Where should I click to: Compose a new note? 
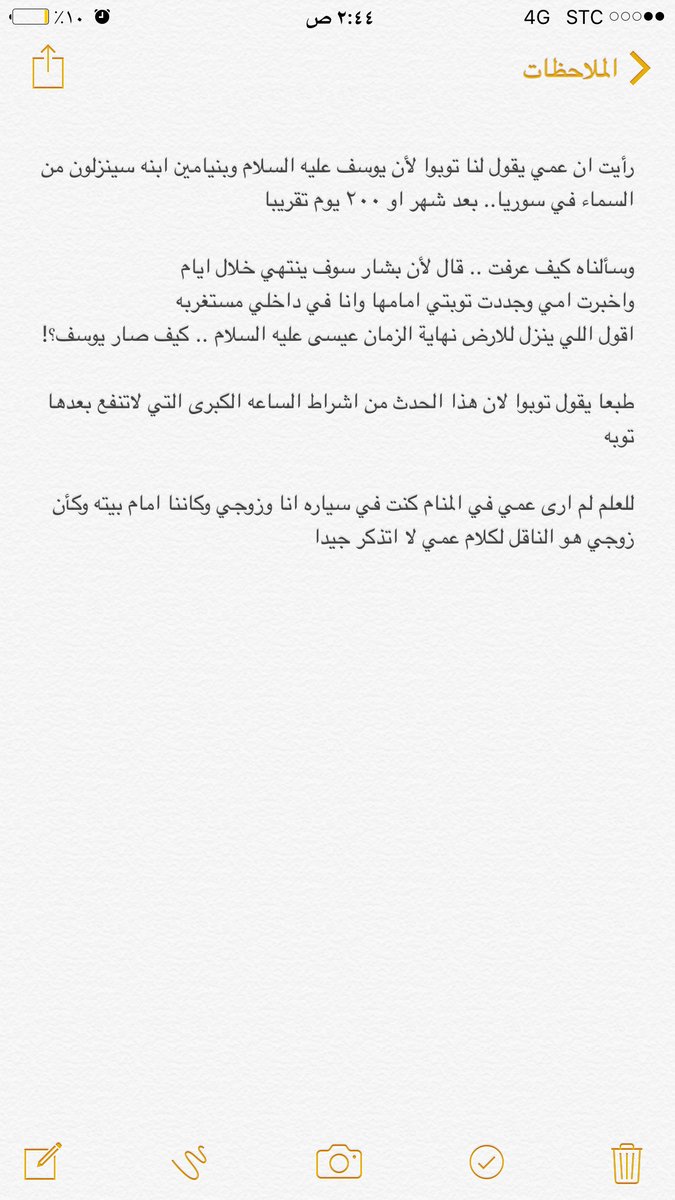click(x=42, y=1162)
